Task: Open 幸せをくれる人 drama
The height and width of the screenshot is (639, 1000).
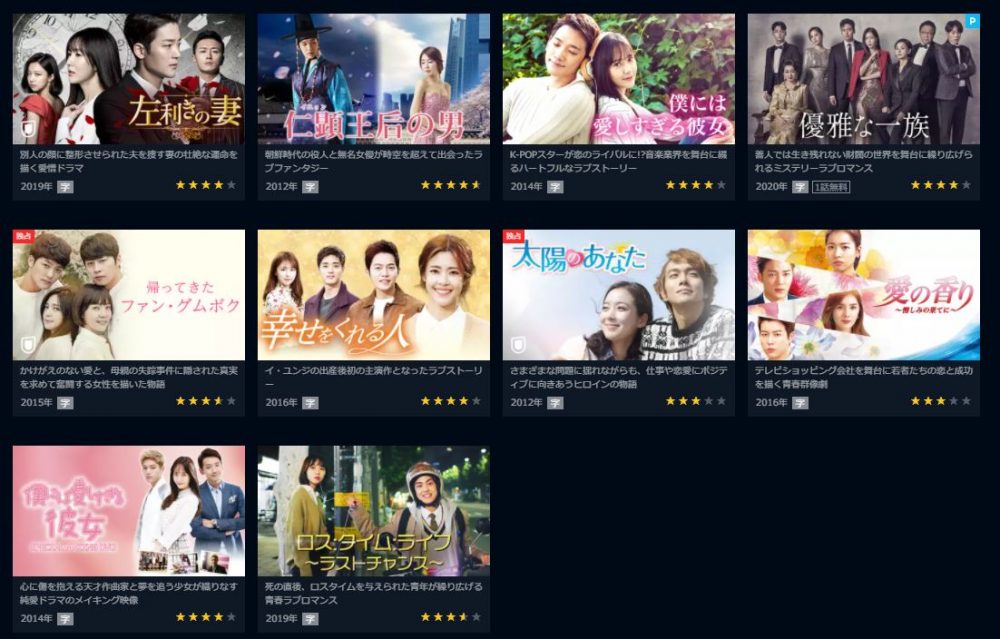Action: pyautogui.click(x=373, y=295)
